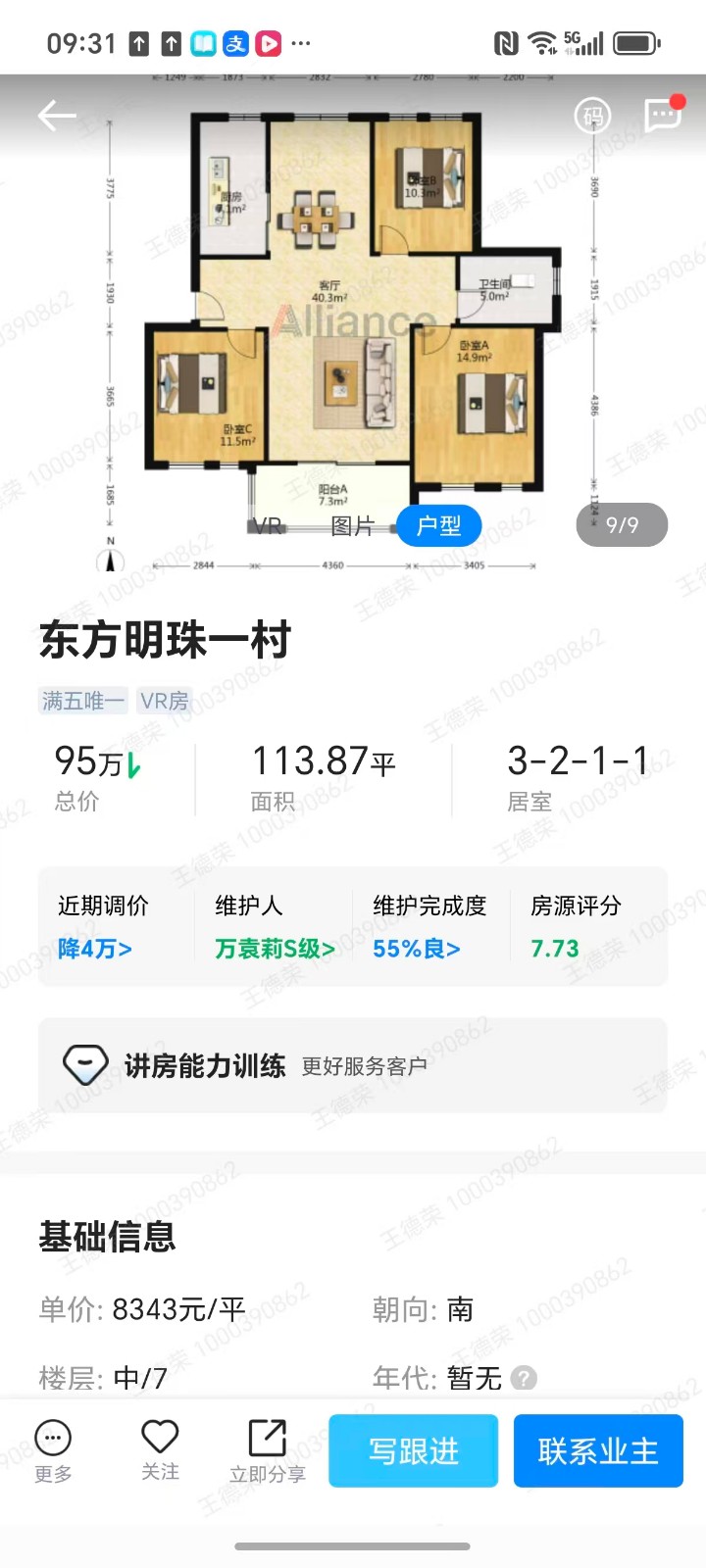Screen dimensions: 706x1568
Task: Open the 55%良 maintenance completion details
Action: click(x=416, y=949)
